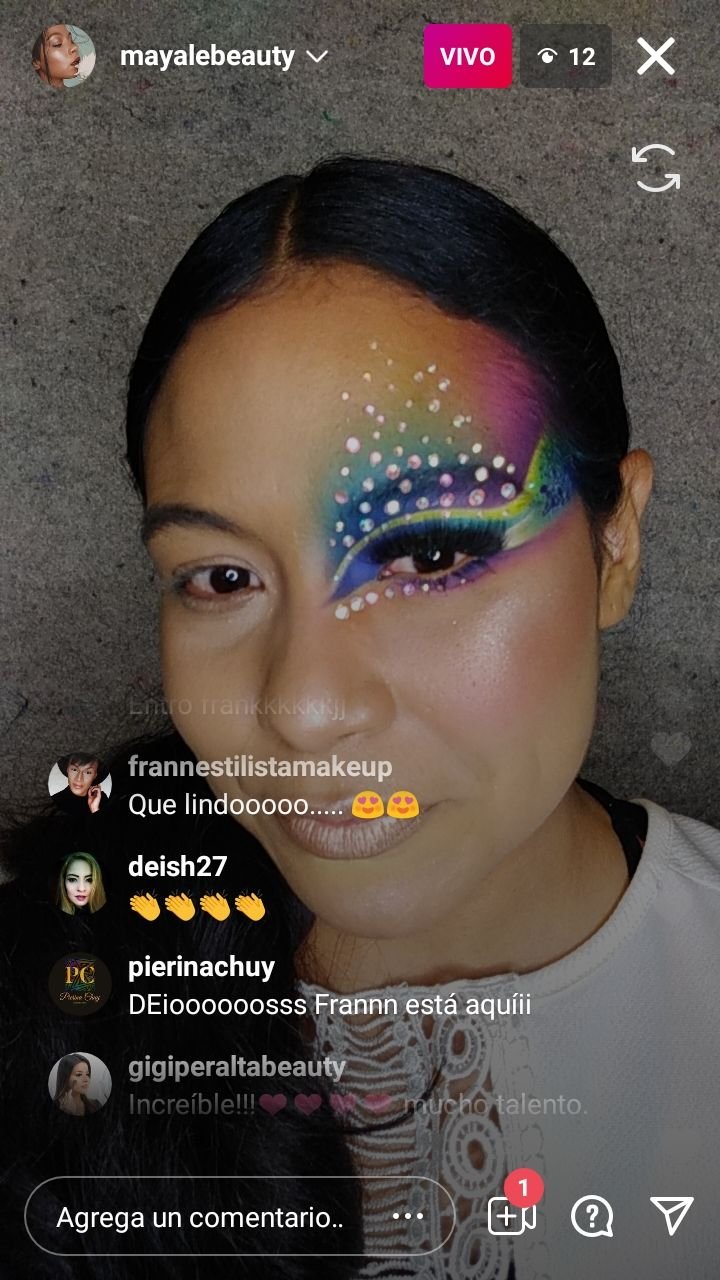Viewport: 720px width, 1280px height.
Task: Add a comment in the text field
Action: coord(200,1217)
